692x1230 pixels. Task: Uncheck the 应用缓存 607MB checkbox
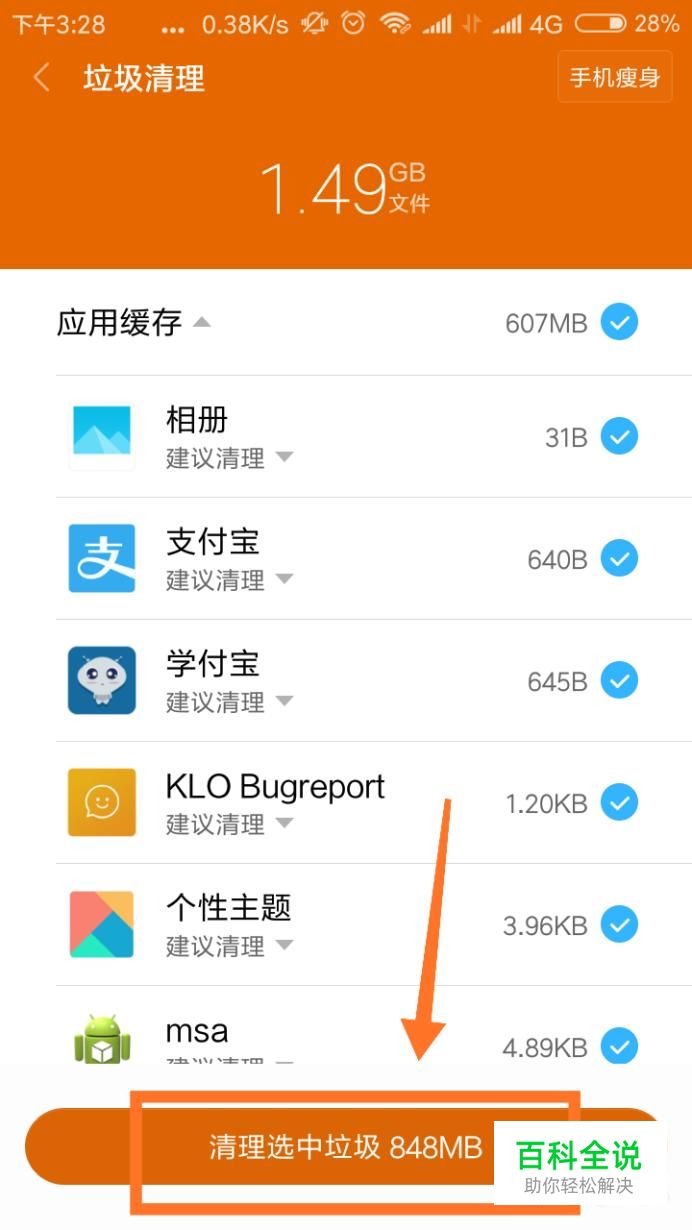(x=619, y=323)
